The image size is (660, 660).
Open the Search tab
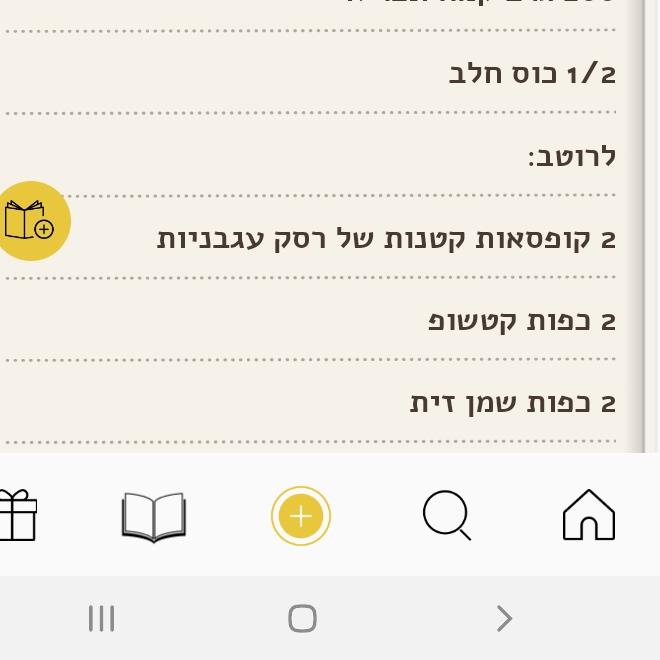pyautogui.click(x=446, y=517)
